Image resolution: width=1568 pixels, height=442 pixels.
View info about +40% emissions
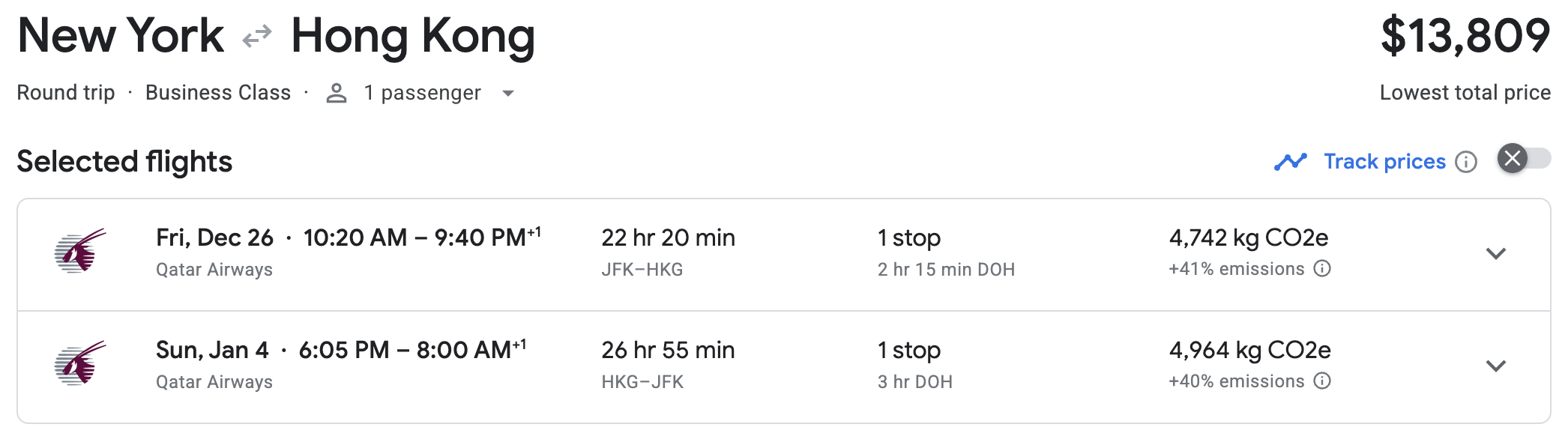click(x=1323, y=381)
